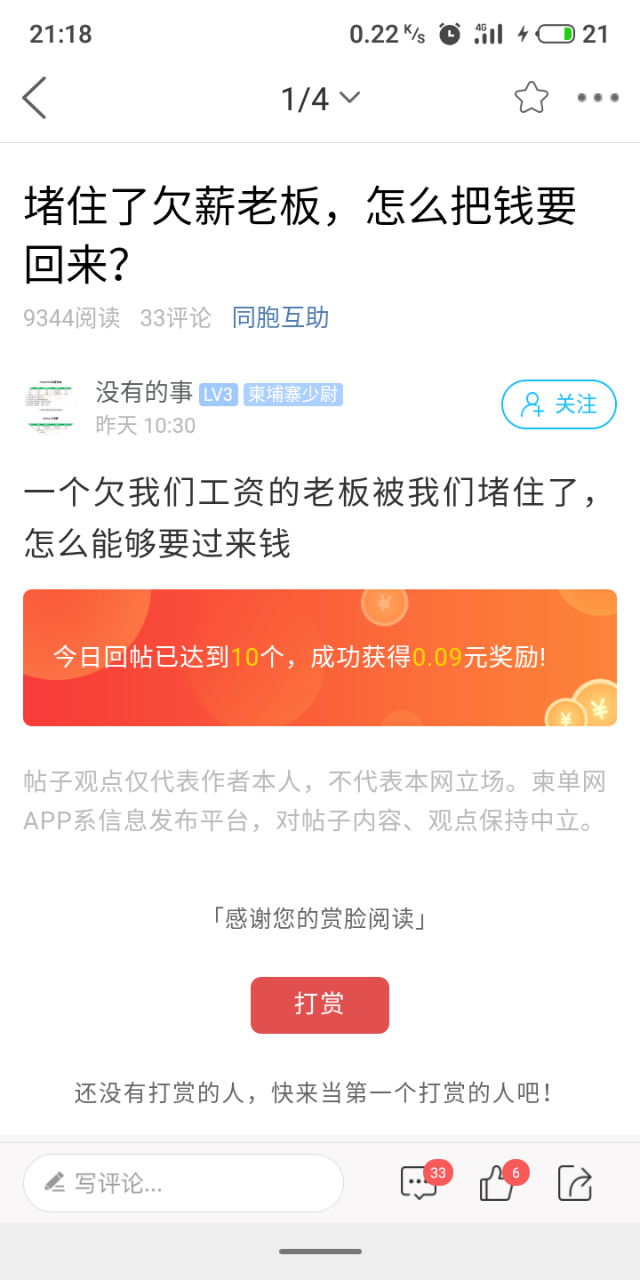Follow the author with 关注 button
The height and width of the screenshot is (1280, 640).
558,404
